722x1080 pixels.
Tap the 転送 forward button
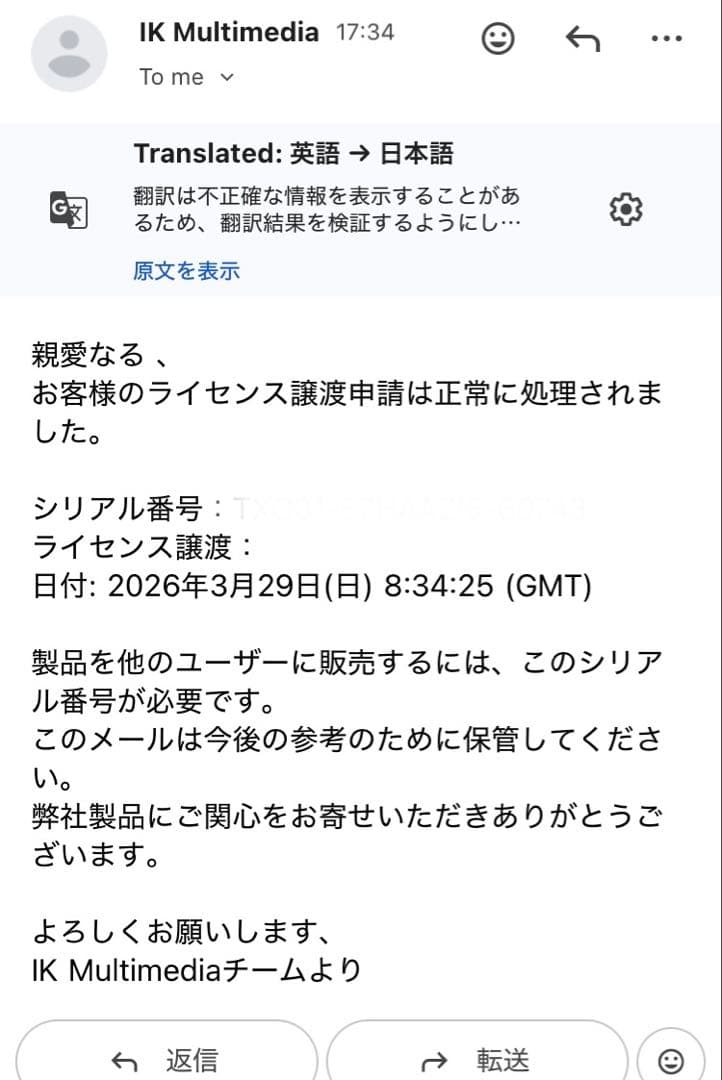(x=477, y=1059)
